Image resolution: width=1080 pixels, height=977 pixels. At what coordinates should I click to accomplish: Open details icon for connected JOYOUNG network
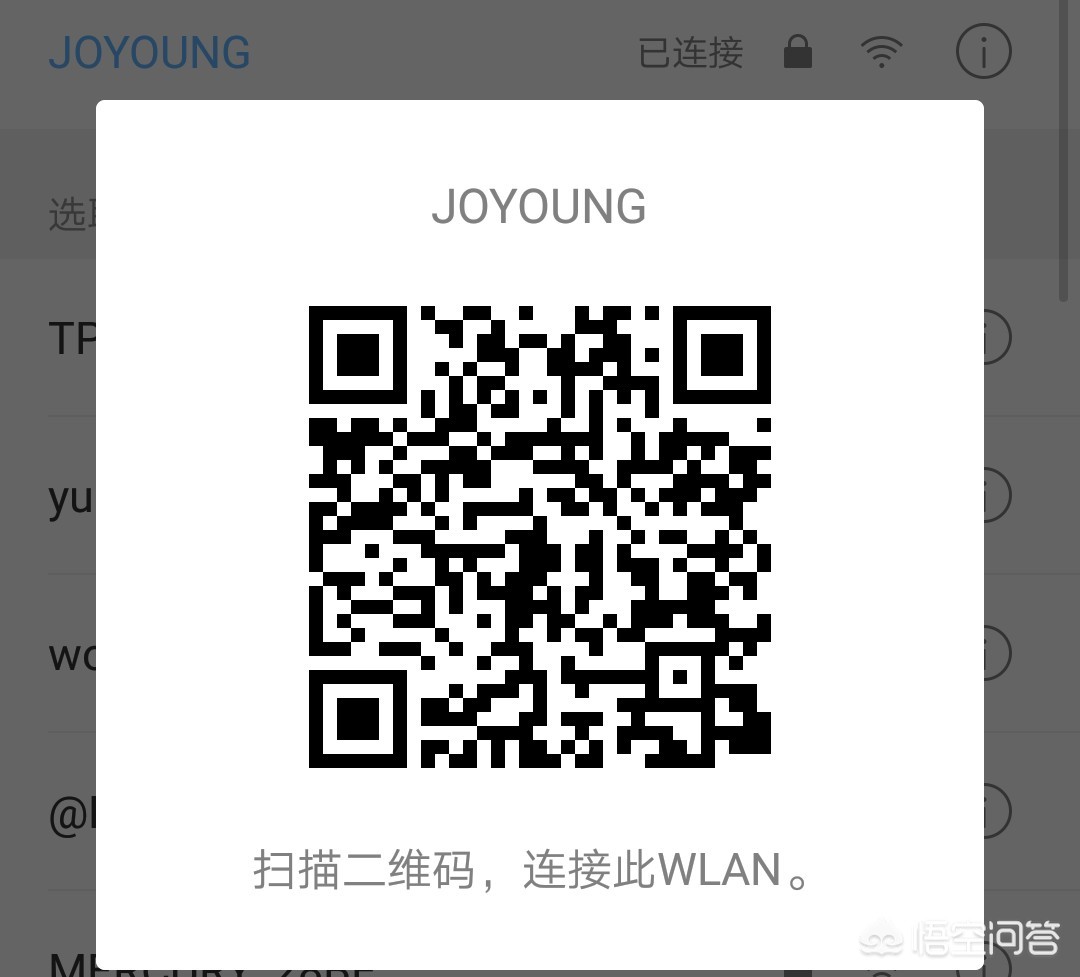(x=983, y=52)
